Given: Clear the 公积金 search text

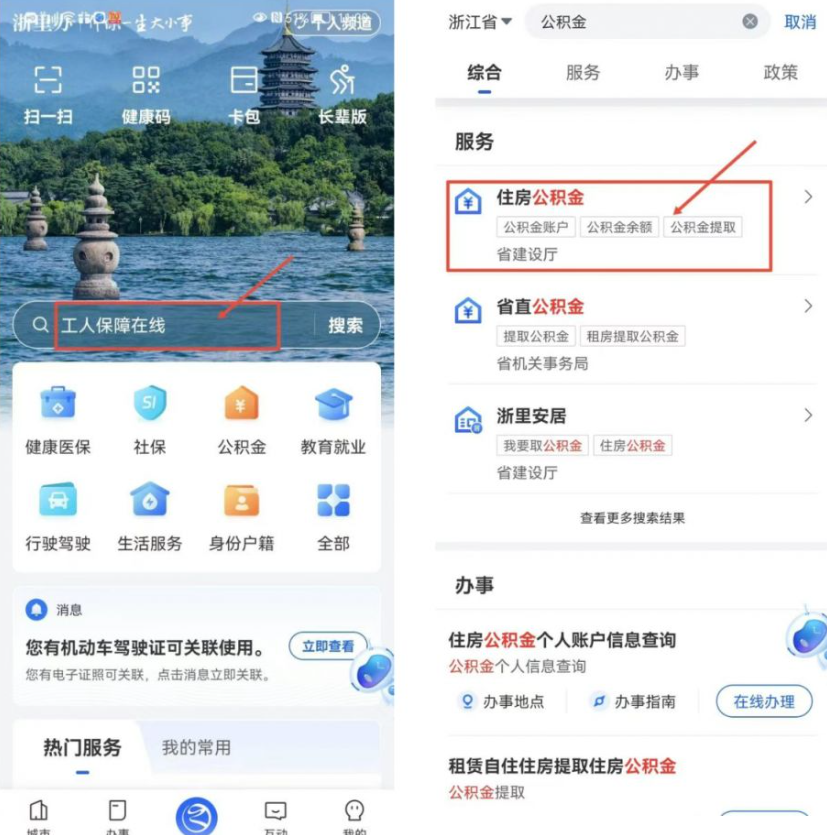Looking at the screenshot, I should click(750, 22).
